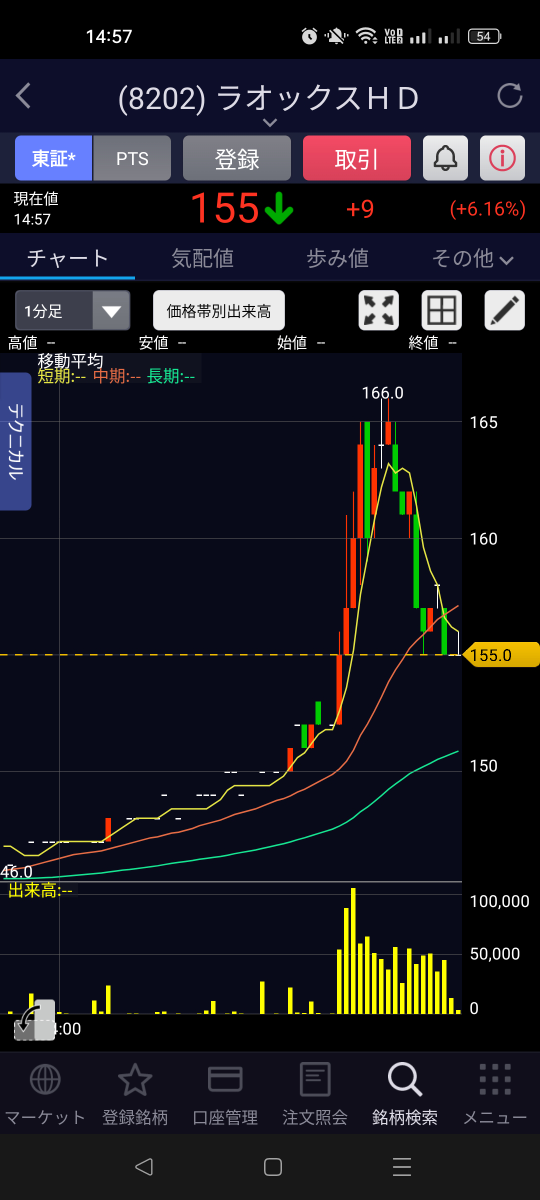Switch to PTS market
The height and width of the screenshot is (1200, 540).
[x=132, y=158]
